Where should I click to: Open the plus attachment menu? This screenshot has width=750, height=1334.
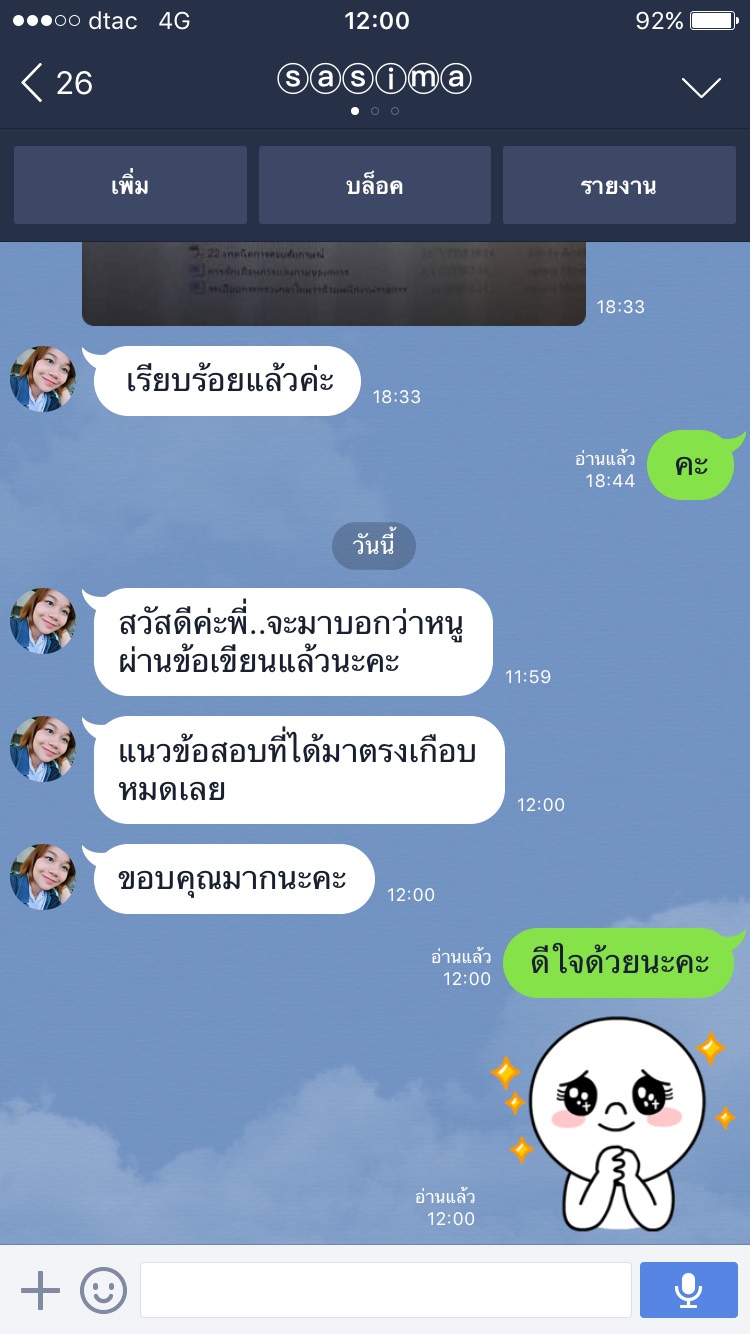point(41,1290)
